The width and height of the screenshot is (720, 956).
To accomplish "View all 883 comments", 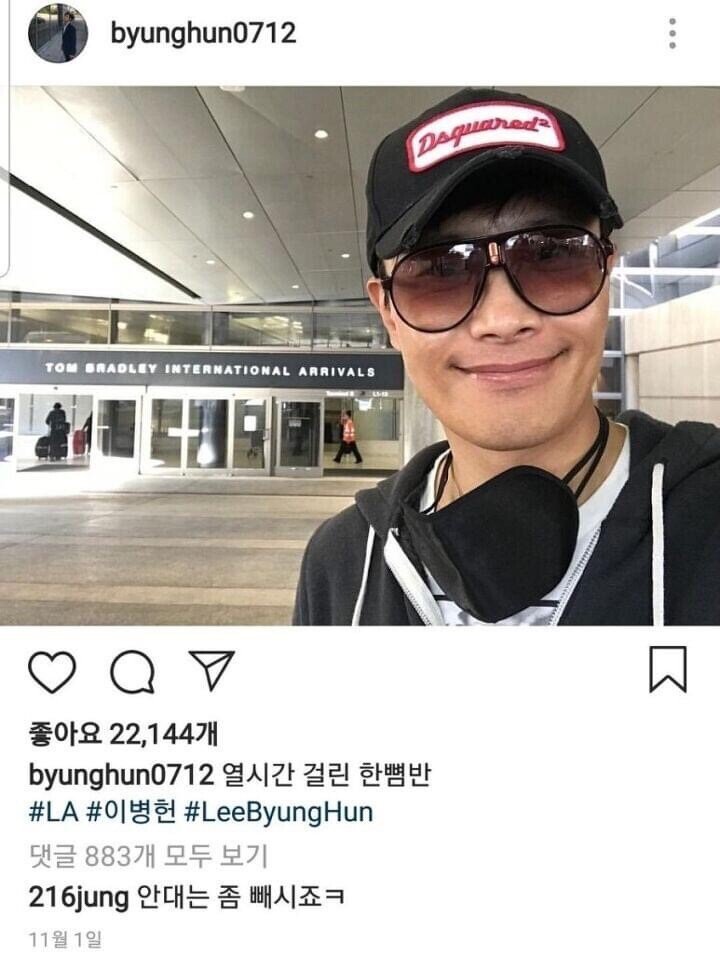I will pos(147,856).
